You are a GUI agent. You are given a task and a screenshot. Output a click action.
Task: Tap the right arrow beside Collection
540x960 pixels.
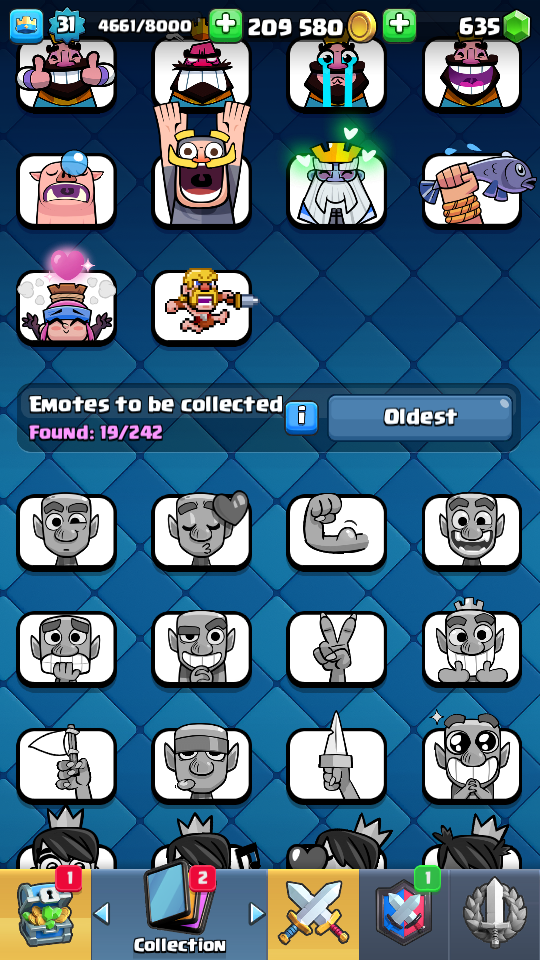pos(257,913)
